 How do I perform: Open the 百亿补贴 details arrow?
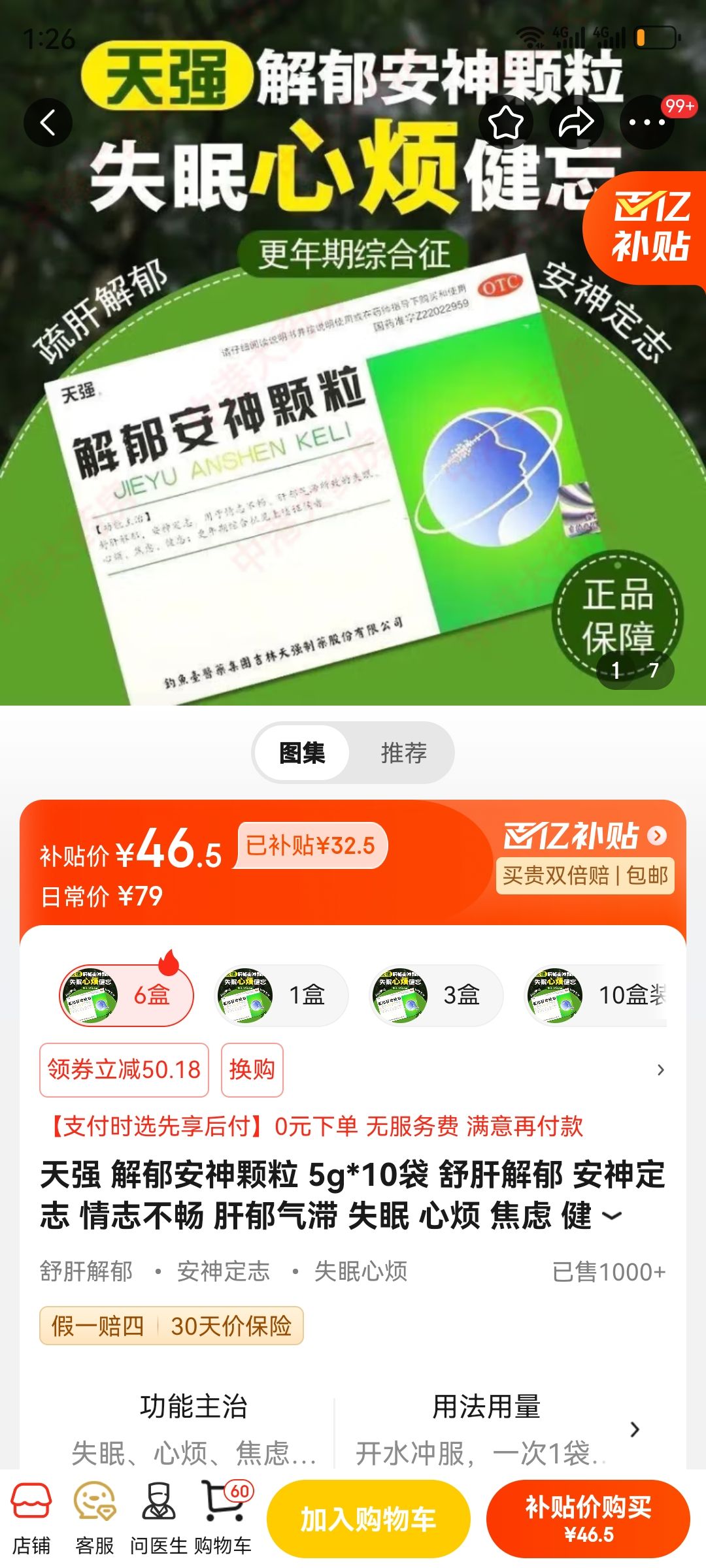click(x=657, y=836)
